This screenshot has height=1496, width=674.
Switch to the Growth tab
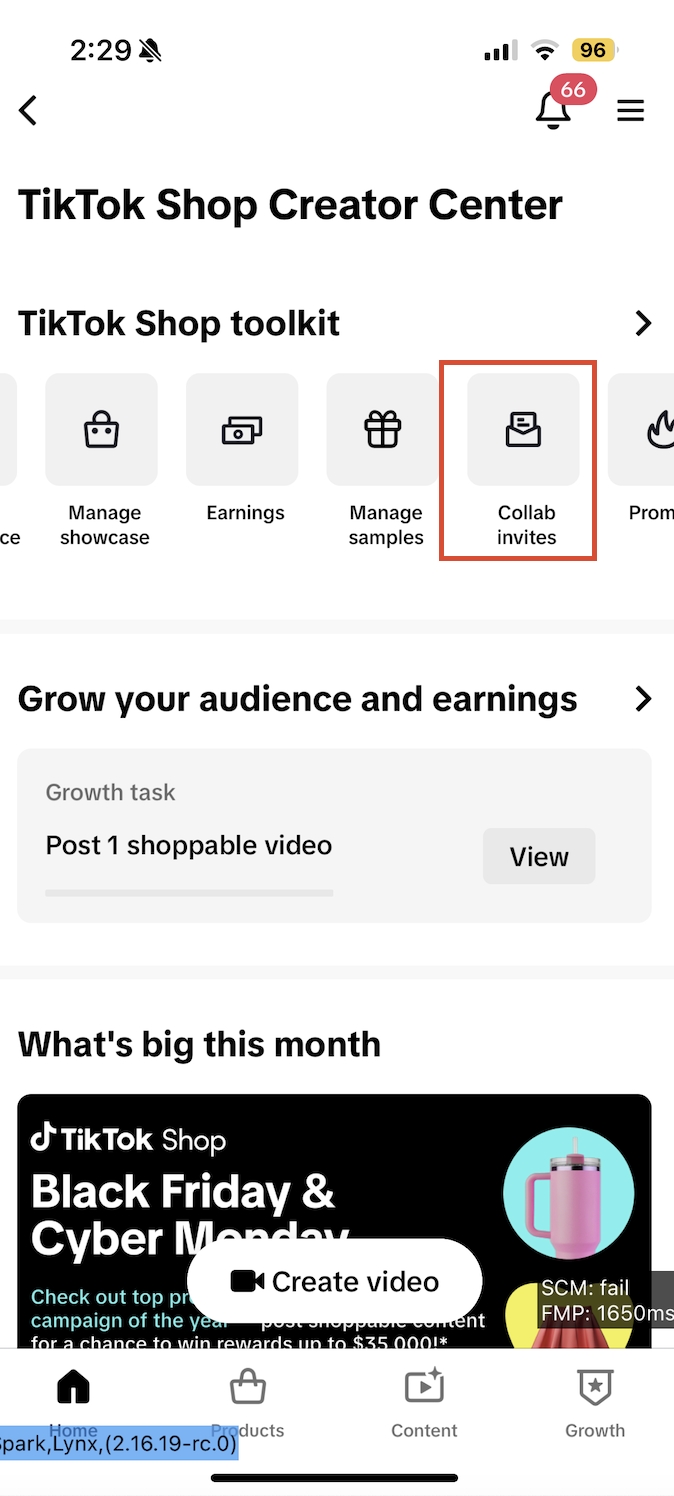click(595, 1400)
